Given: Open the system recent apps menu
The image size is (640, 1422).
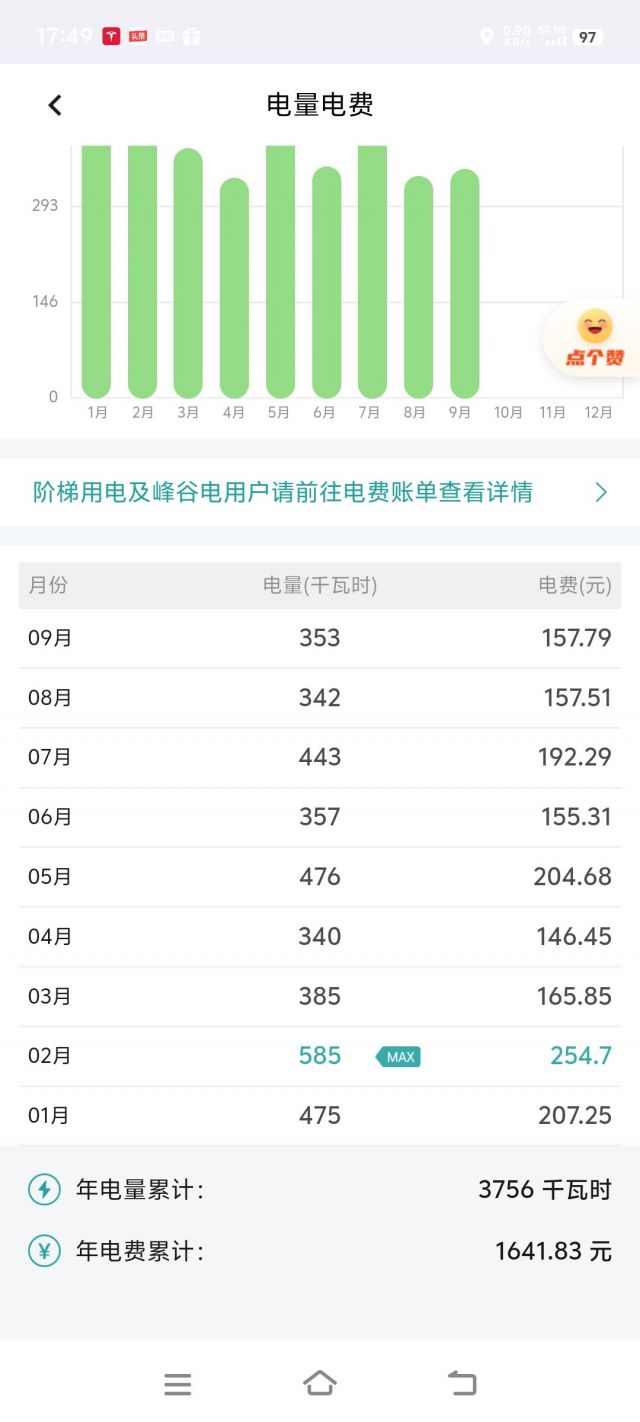Looking at the screenshot, I should click(x=178, y=1384).
